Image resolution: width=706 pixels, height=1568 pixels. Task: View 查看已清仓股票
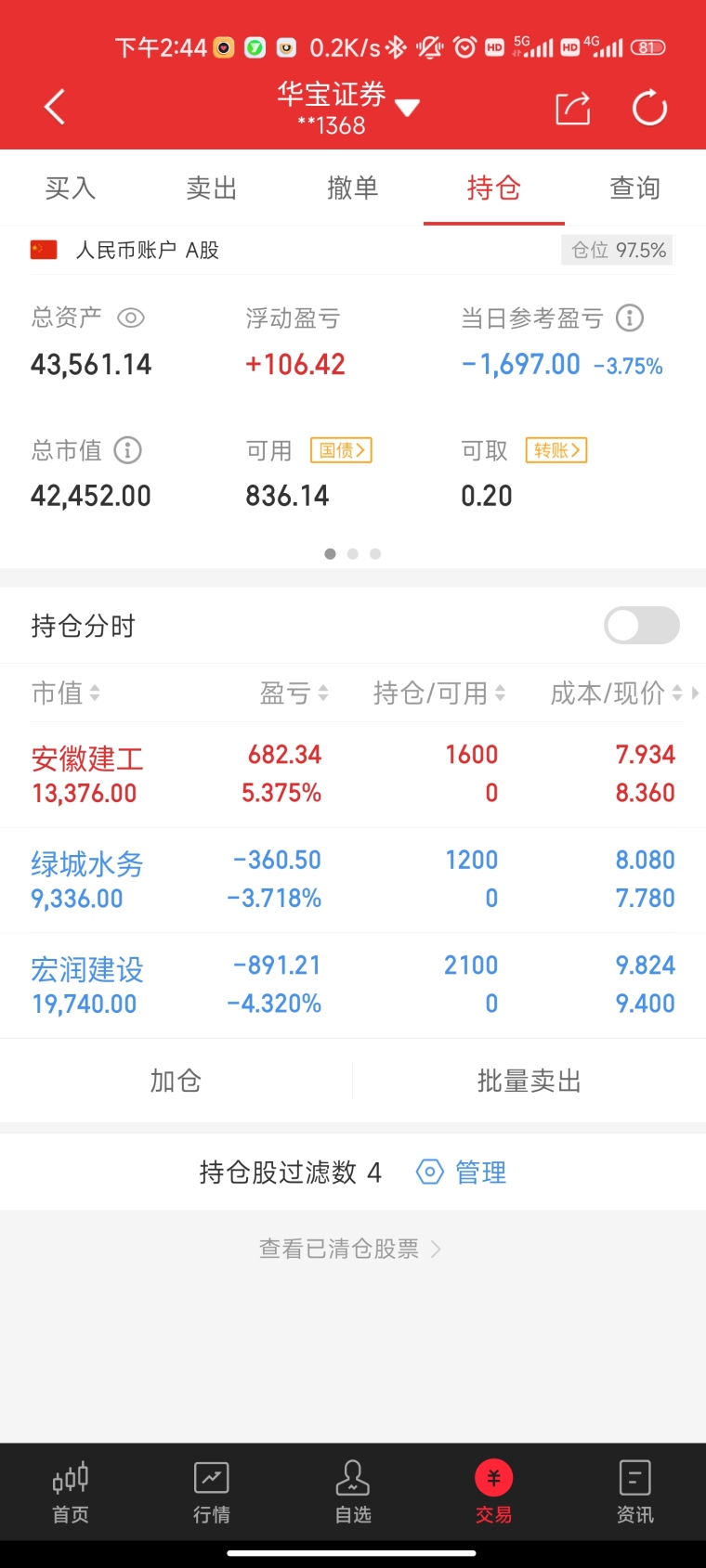349,1249
